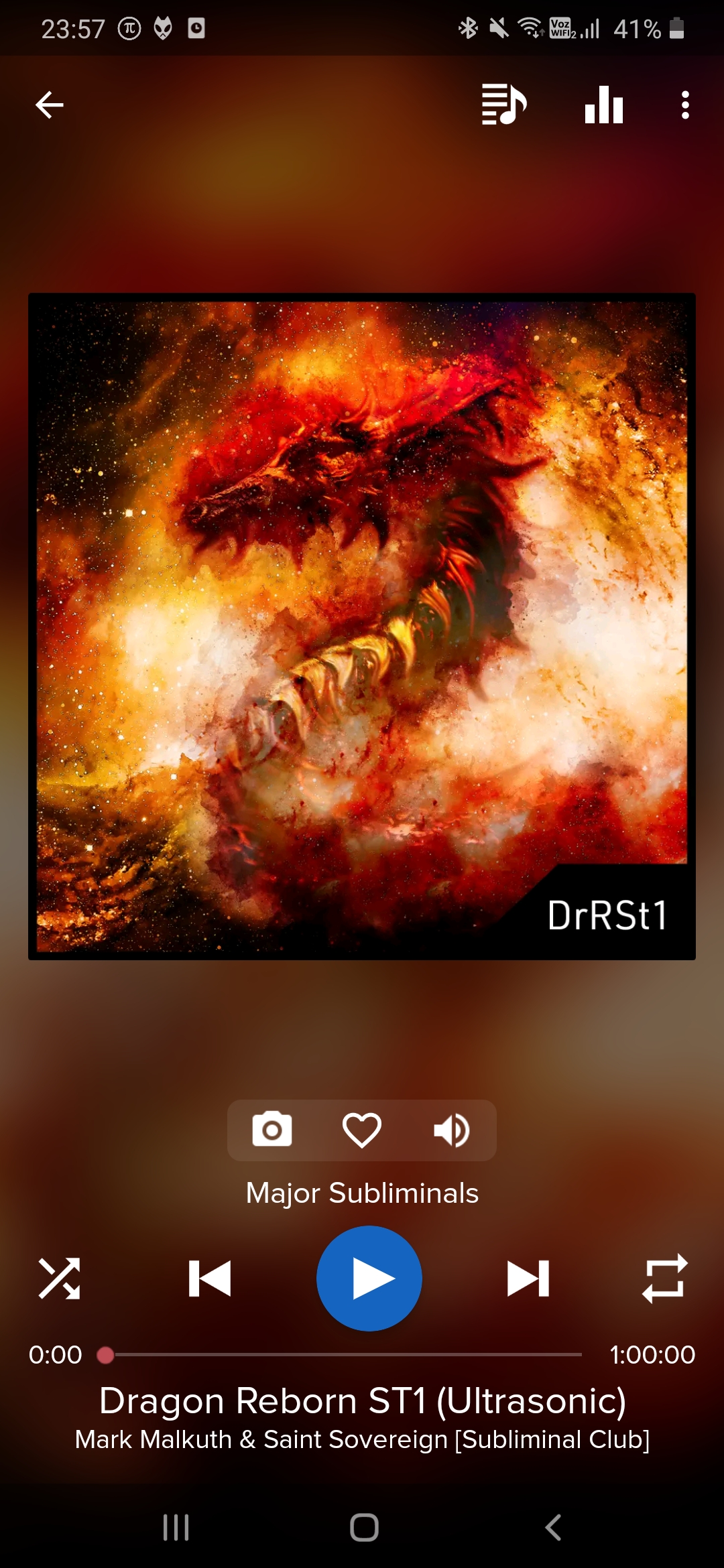Viewport: 724px width, 1568px height.
Task: Open the three-dot overflow menu
Action: (684, 105)
